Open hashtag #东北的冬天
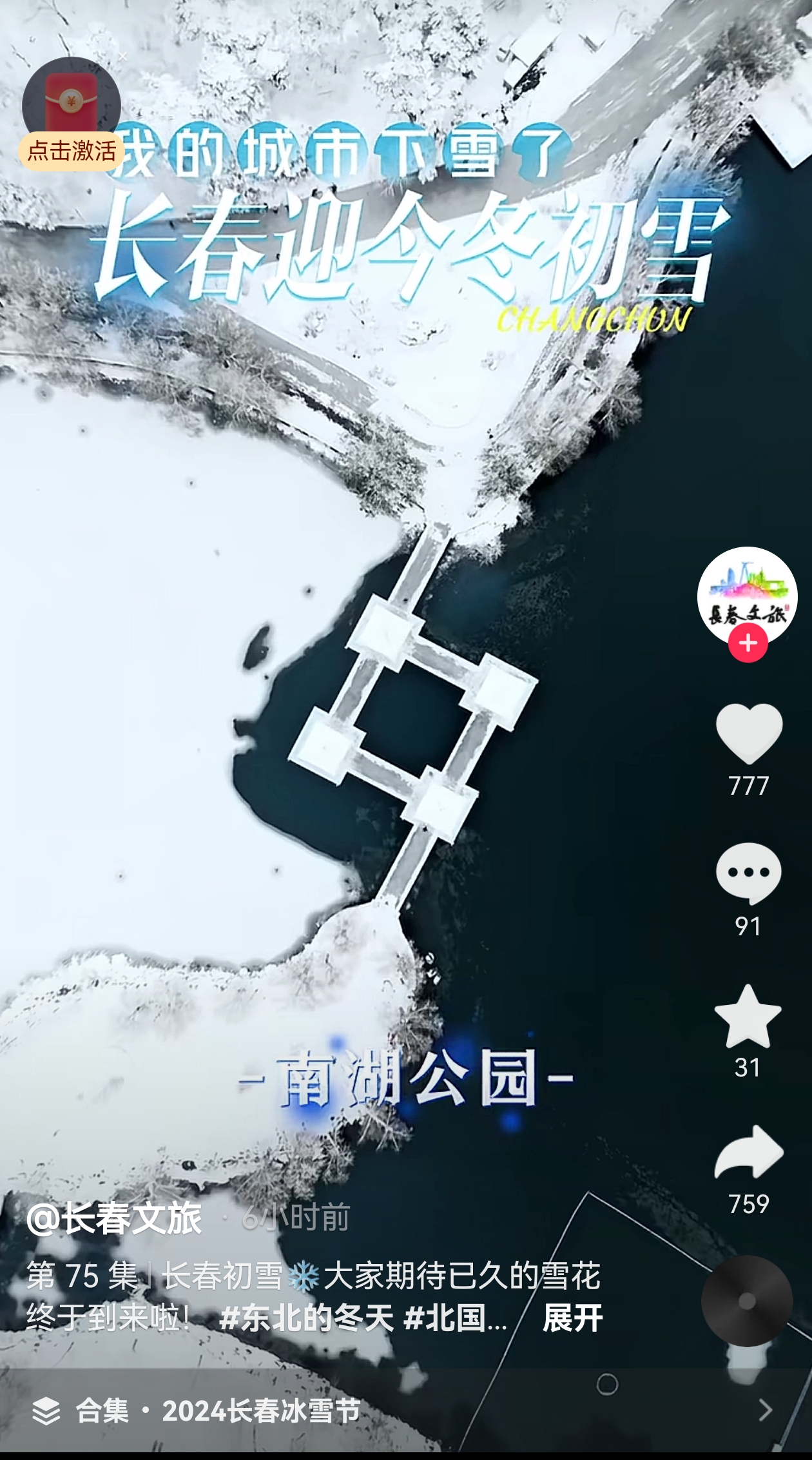Screen dimensions: 812x1460 click(x=306, y=1318)
